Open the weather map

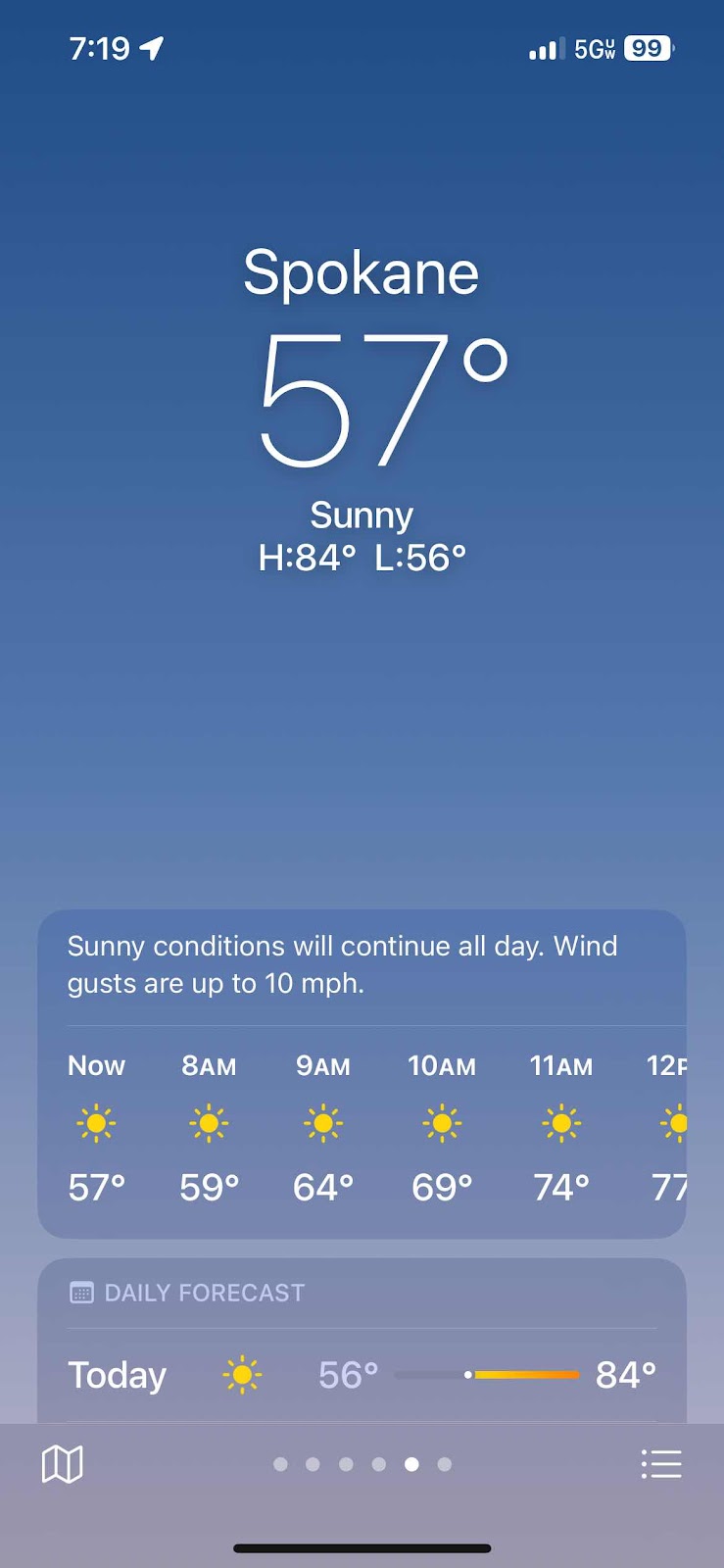click(62, 1464)
